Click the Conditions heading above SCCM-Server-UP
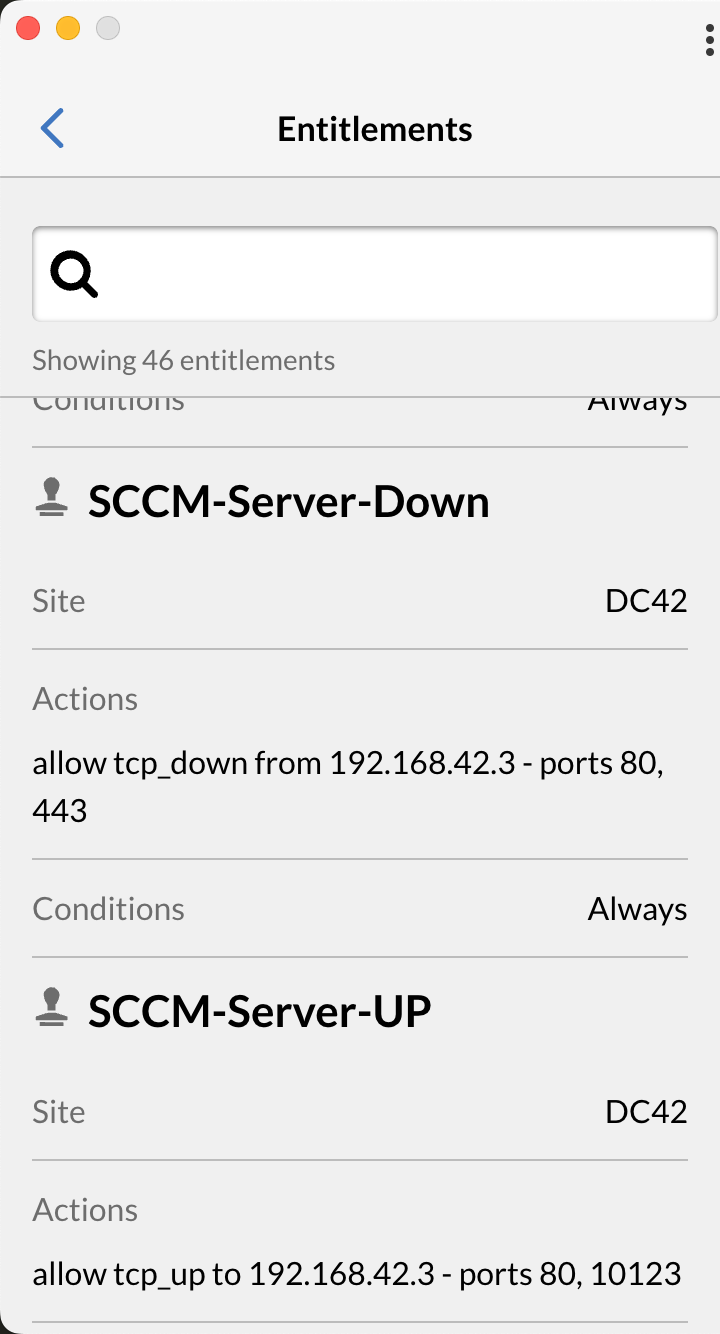The width and height of the screenshot is (720, 1334). click(108, 908)
